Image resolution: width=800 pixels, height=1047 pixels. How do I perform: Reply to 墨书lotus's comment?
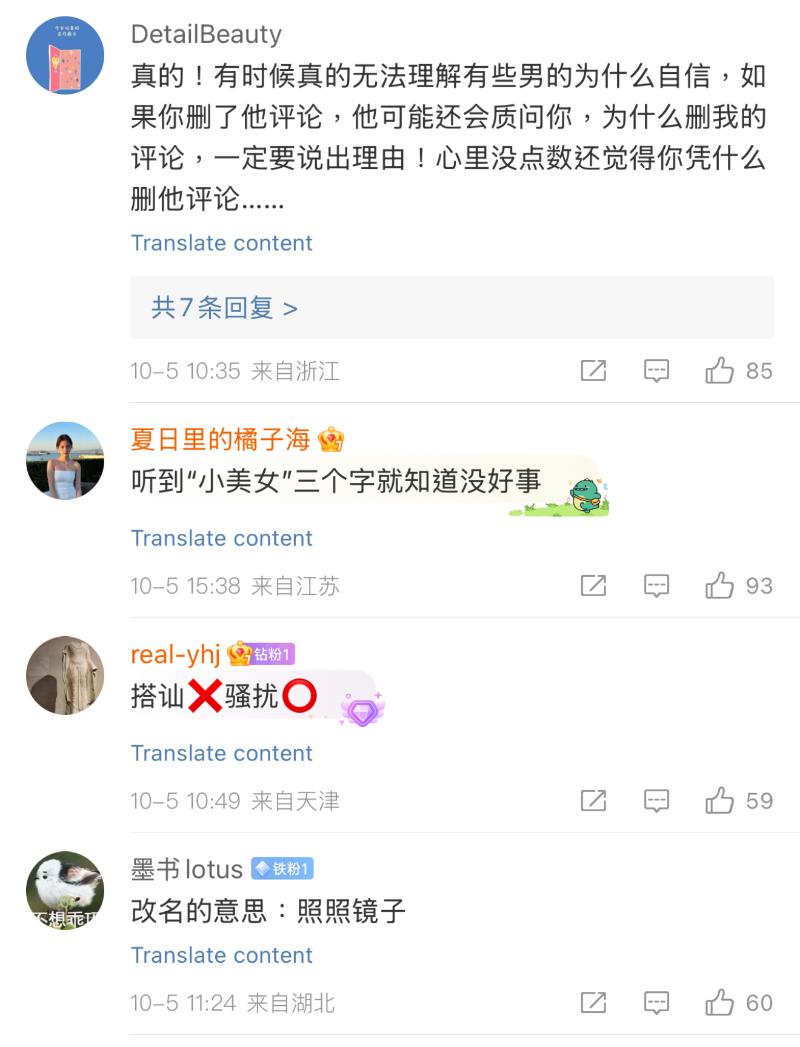click(x=656, y=1002)
